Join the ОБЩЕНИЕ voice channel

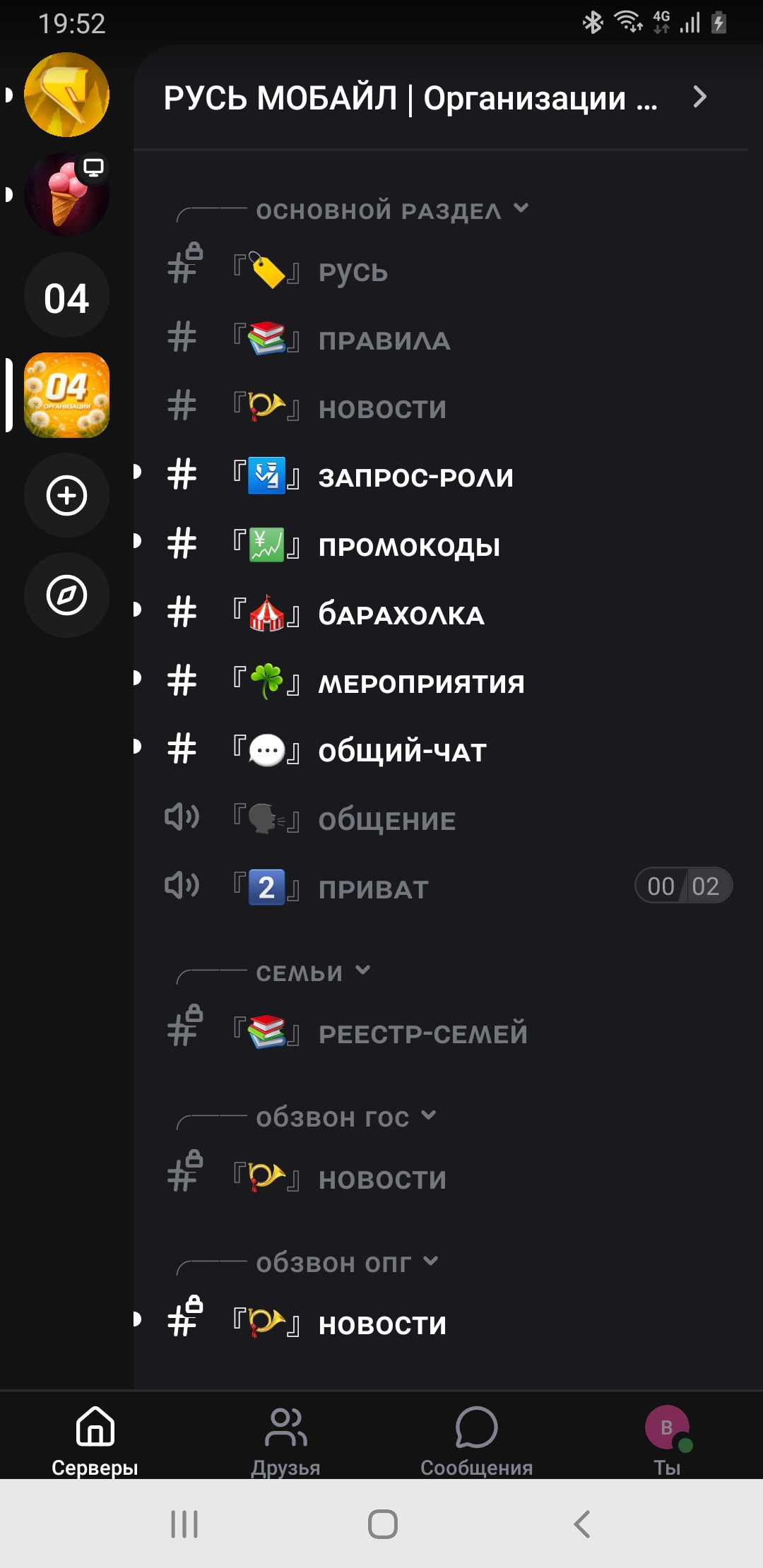(x=386, y=820)
